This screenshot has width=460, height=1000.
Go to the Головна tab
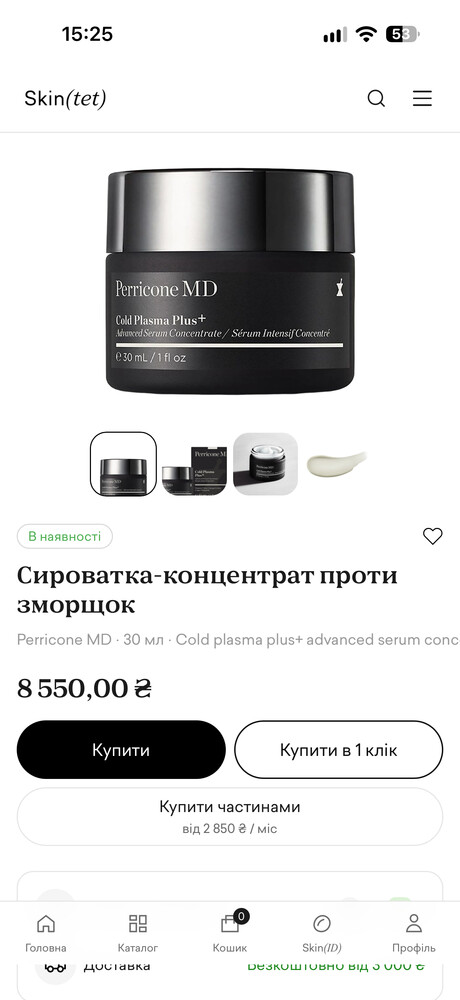click(46, 933)
